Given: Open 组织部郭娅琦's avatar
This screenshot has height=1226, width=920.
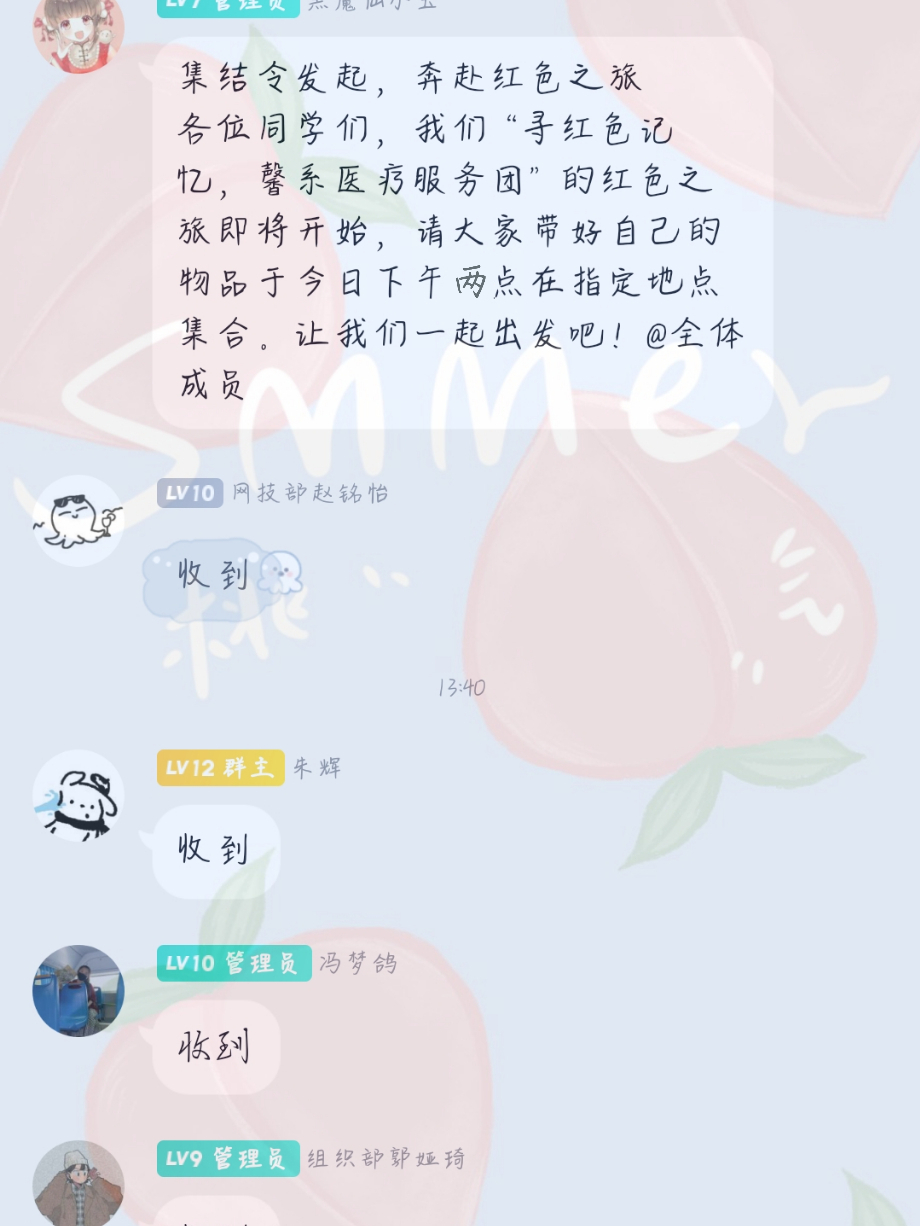Looking at the screenshot, I should click(78, 1184).
